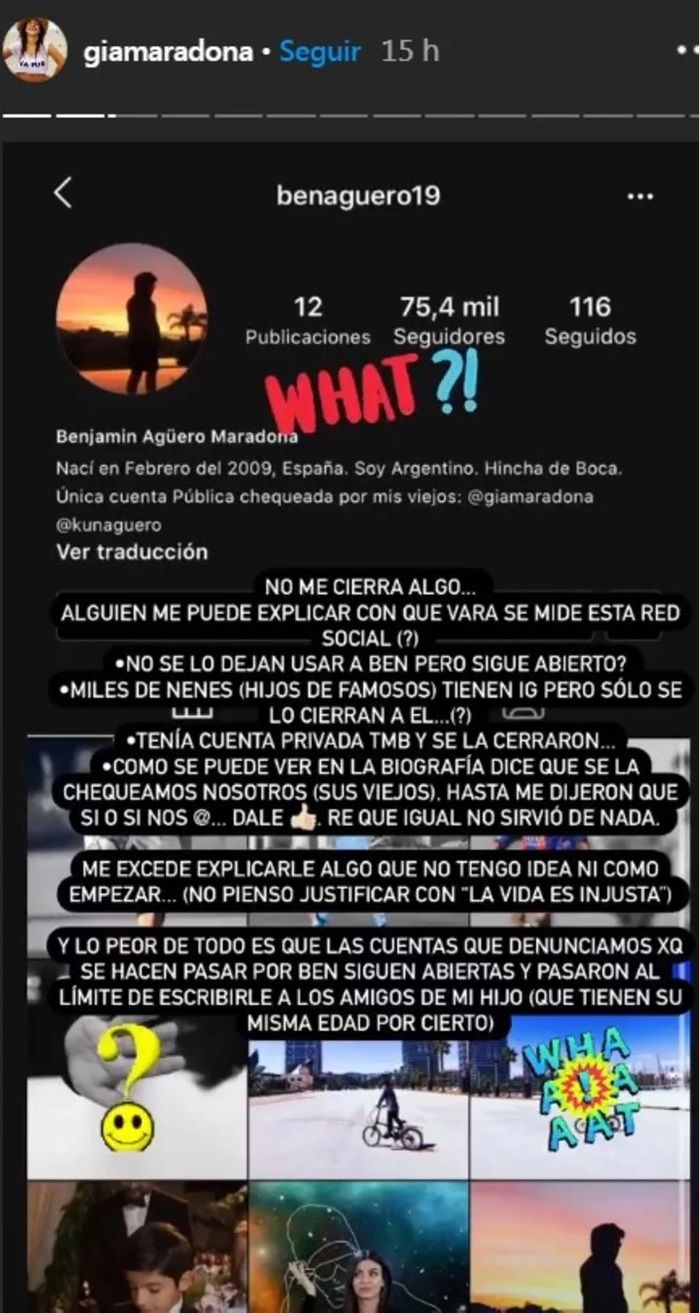This screenshot has width=699, height=1313.
Task: Follow giamaradona with the Seguir button
Action: (x=319, y=52)
